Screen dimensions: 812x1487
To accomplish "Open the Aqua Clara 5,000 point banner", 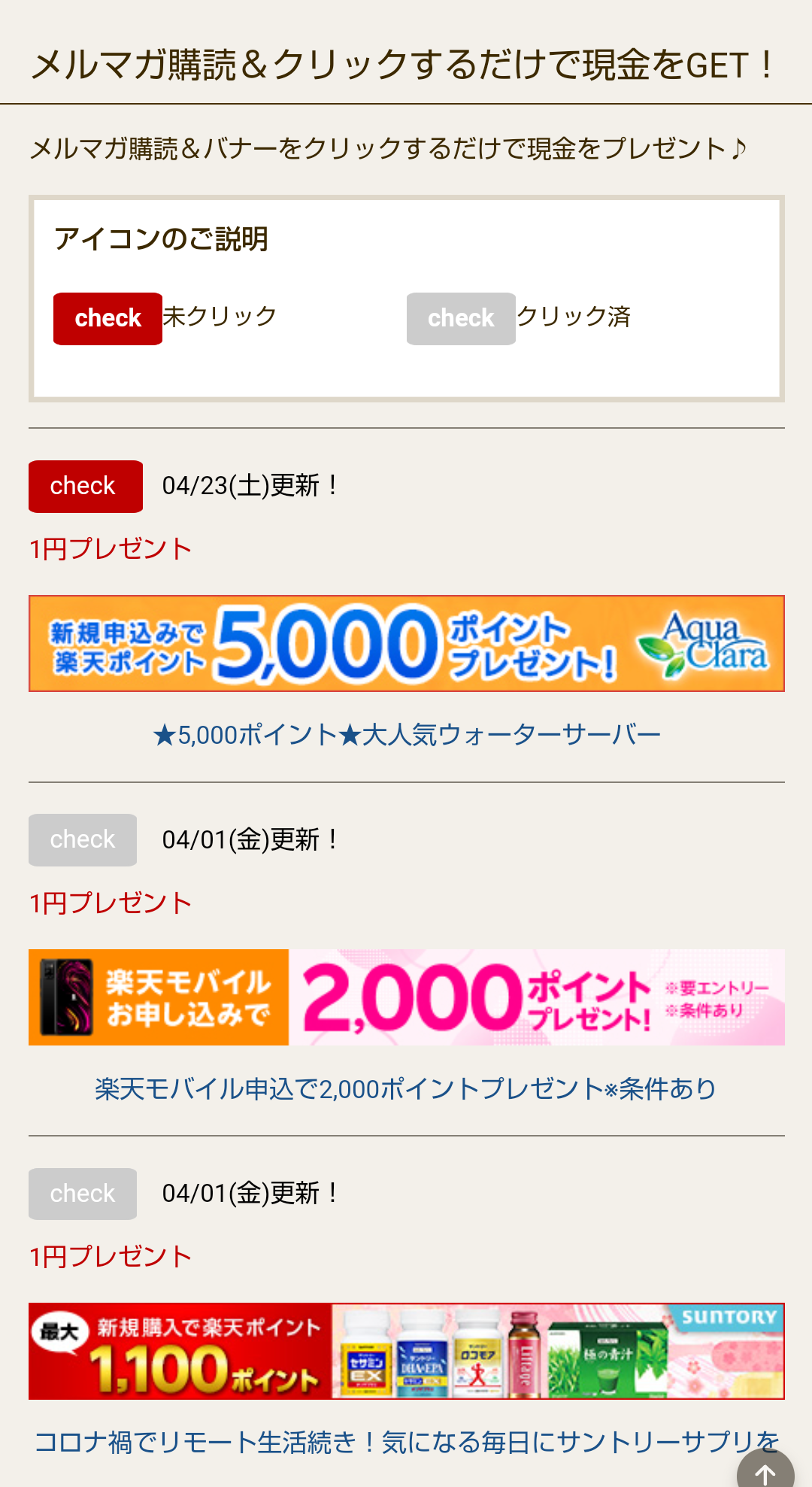I will pos(406,644).
